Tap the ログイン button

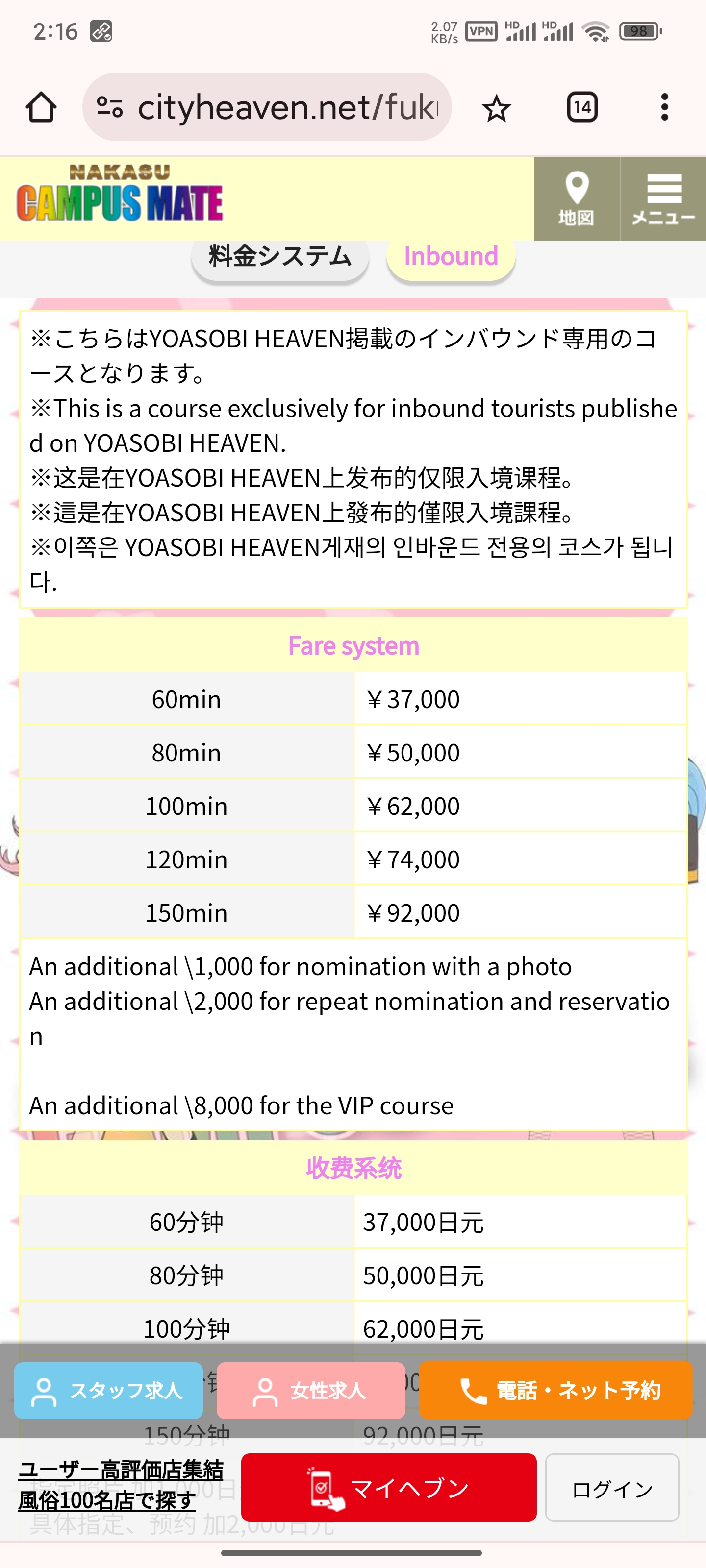coord(611,1488)
